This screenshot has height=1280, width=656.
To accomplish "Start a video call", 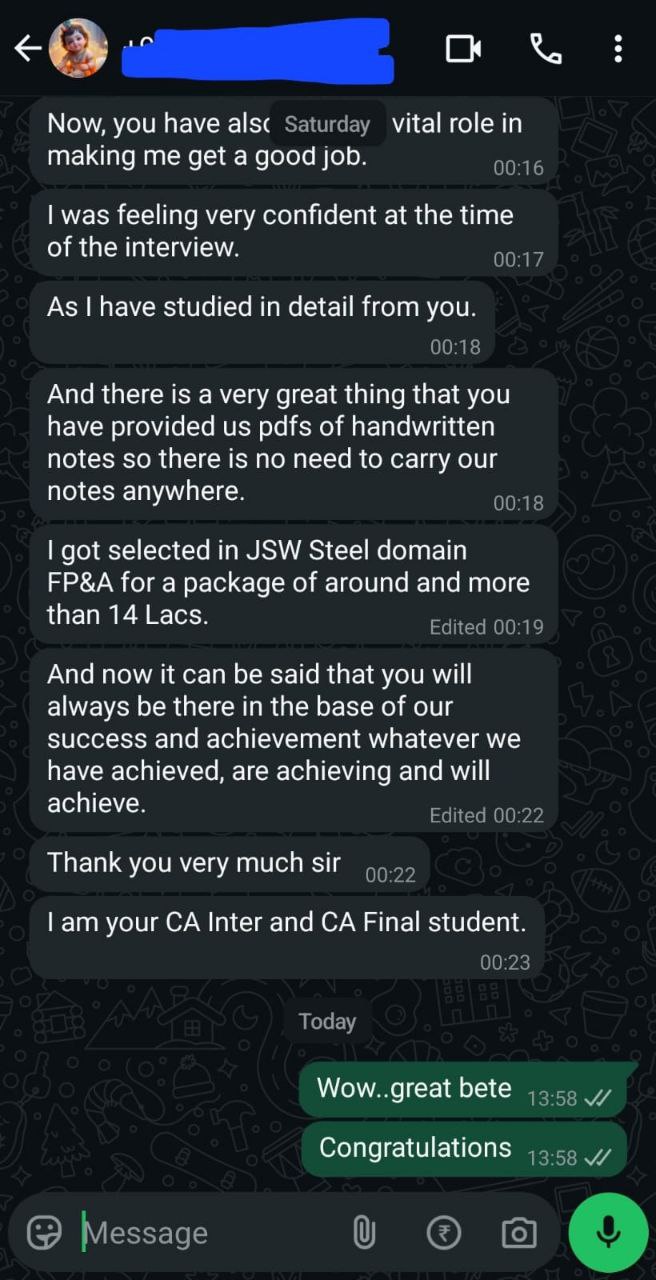I will (463, 48).
